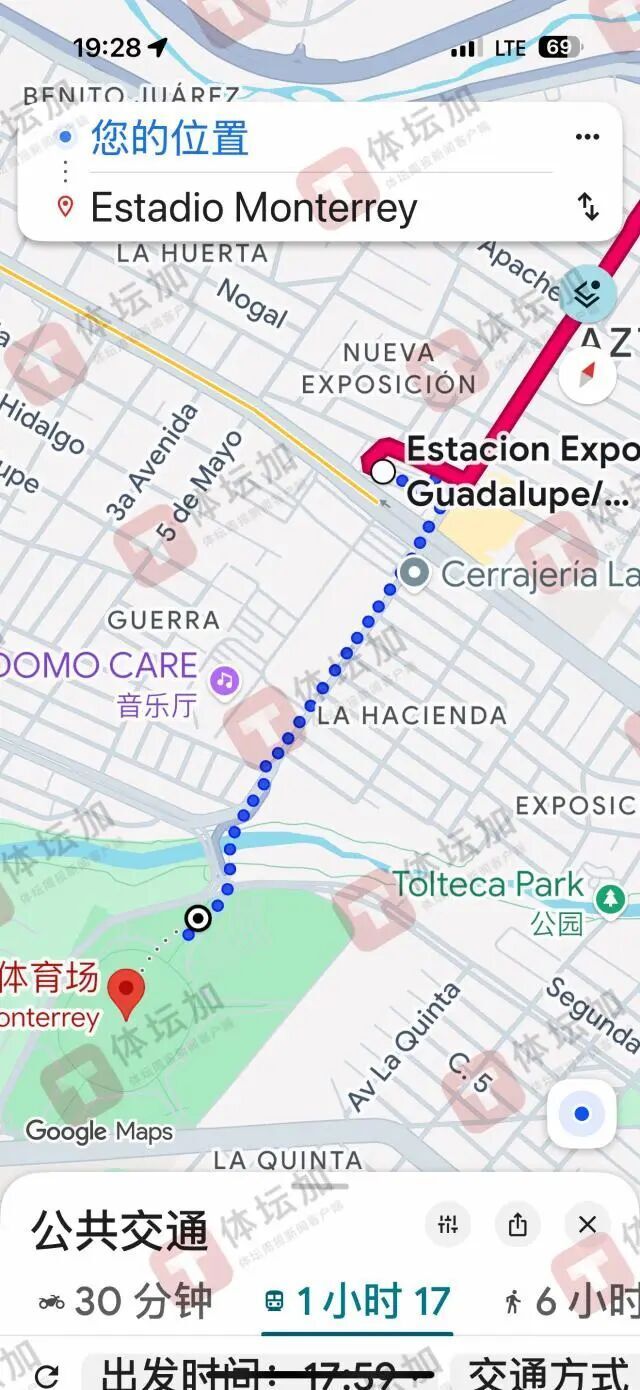Open the three-dot overflow menu
Viewport: 640px width, 1390px height.
(587, 138)
